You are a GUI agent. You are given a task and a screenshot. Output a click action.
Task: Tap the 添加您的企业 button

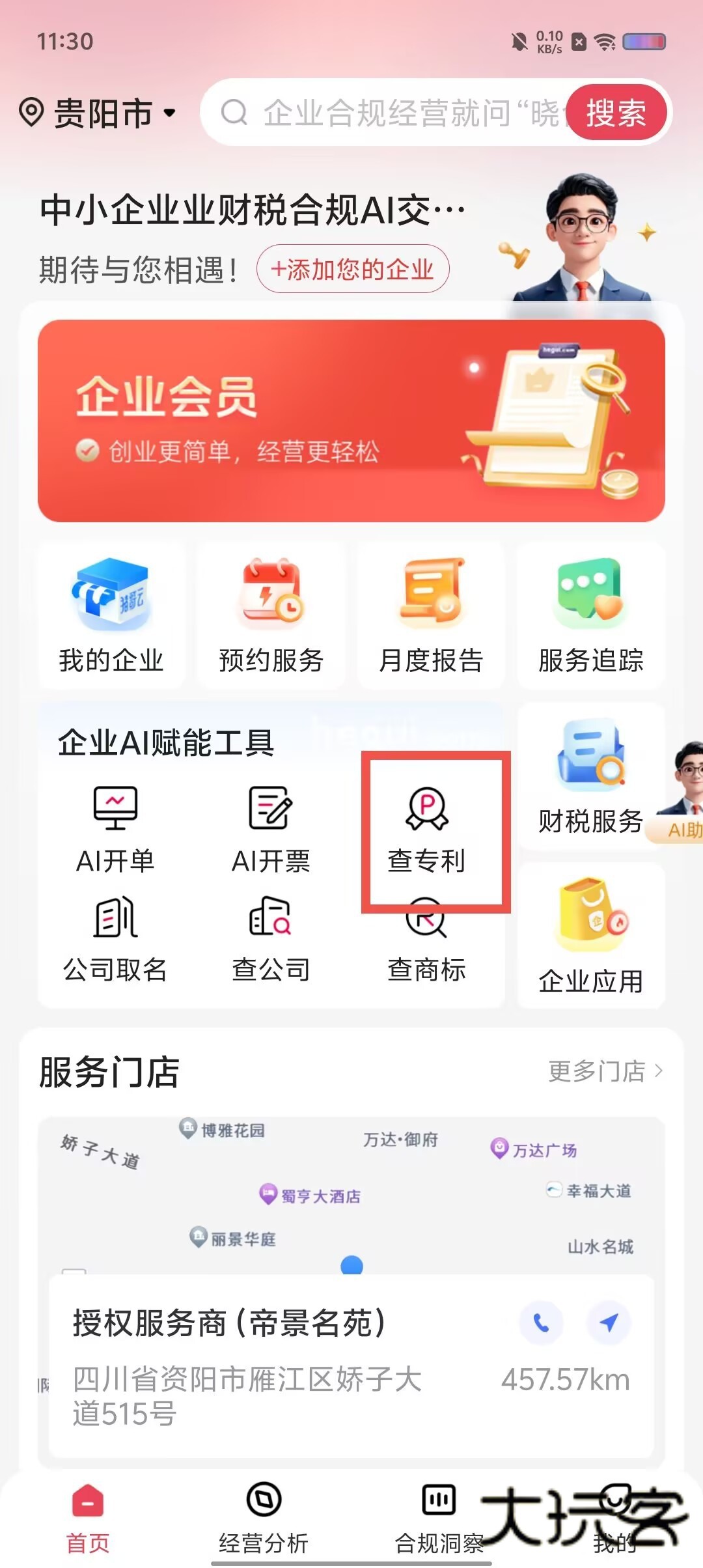point(352,269)
